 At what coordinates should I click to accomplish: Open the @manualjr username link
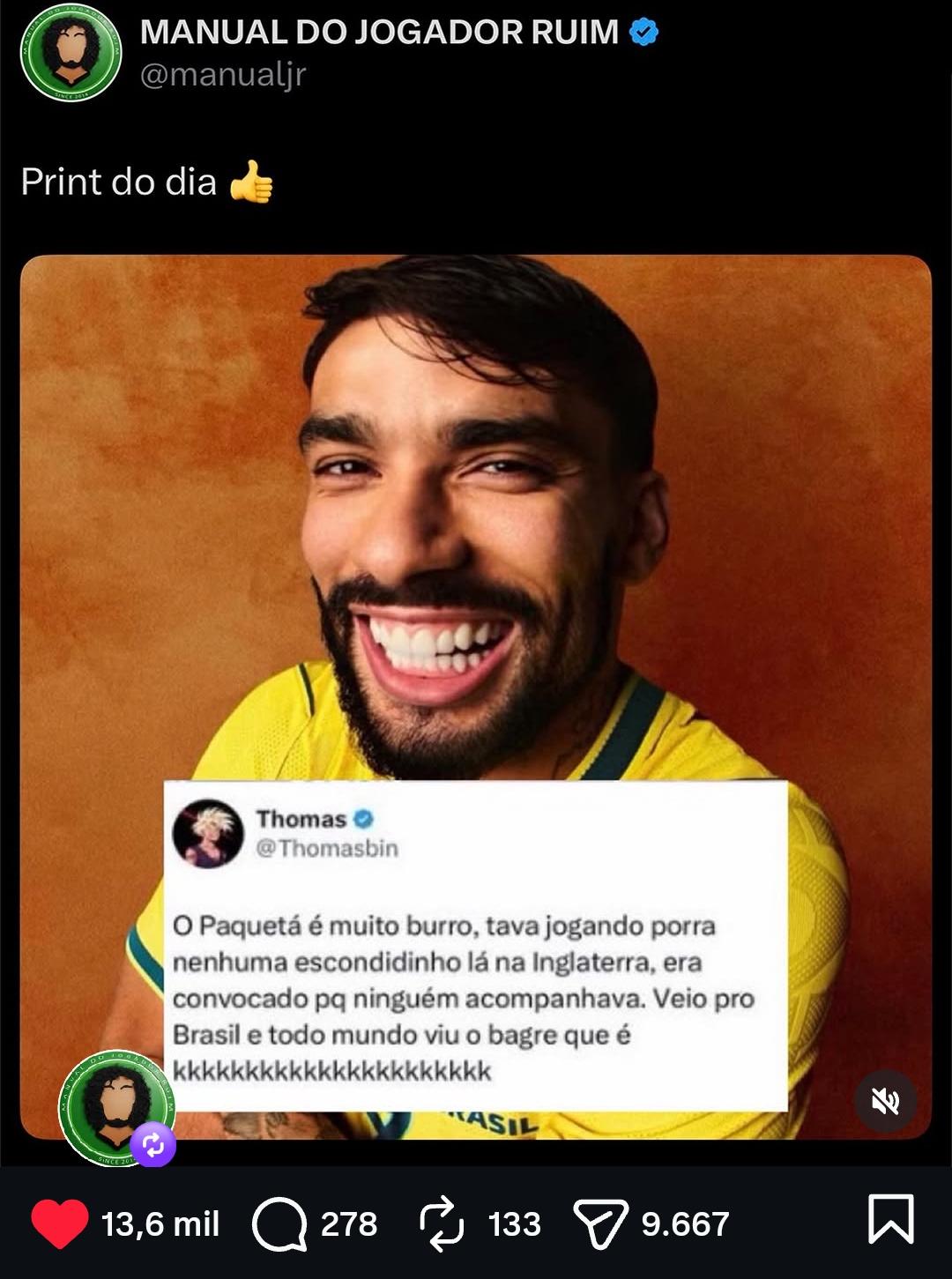coord(223,74)
